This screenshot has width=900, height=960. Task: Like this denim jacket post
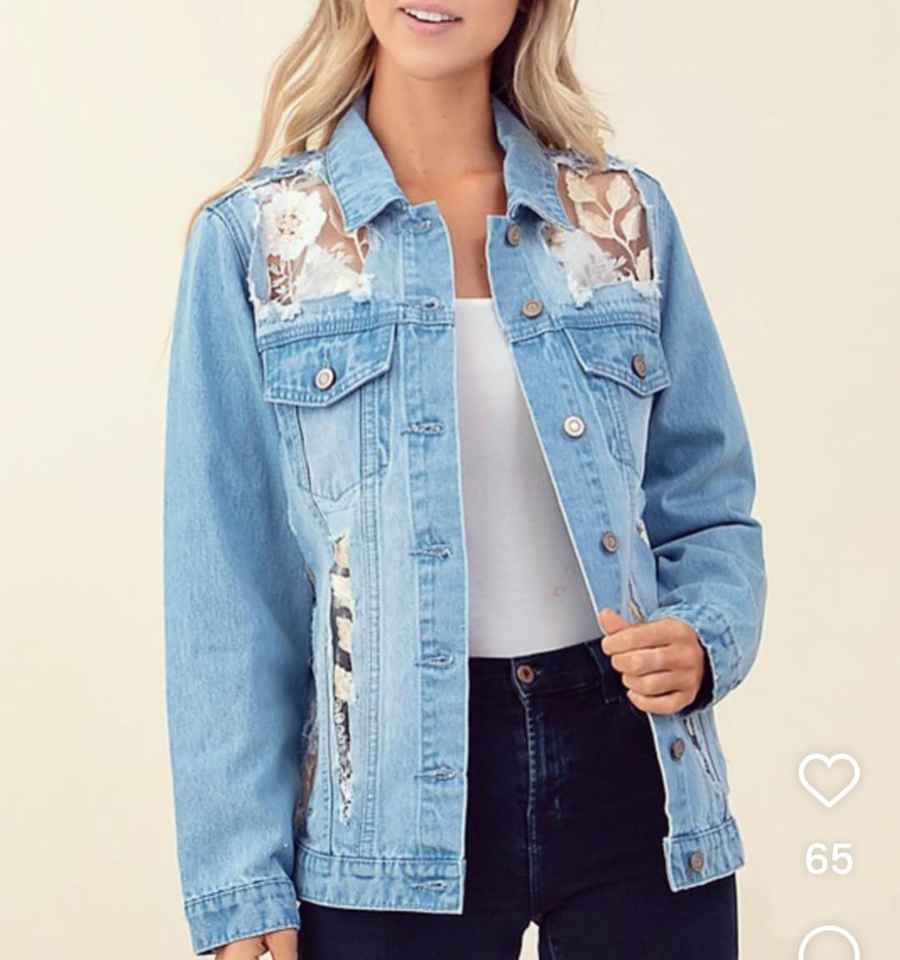[828, 779]
